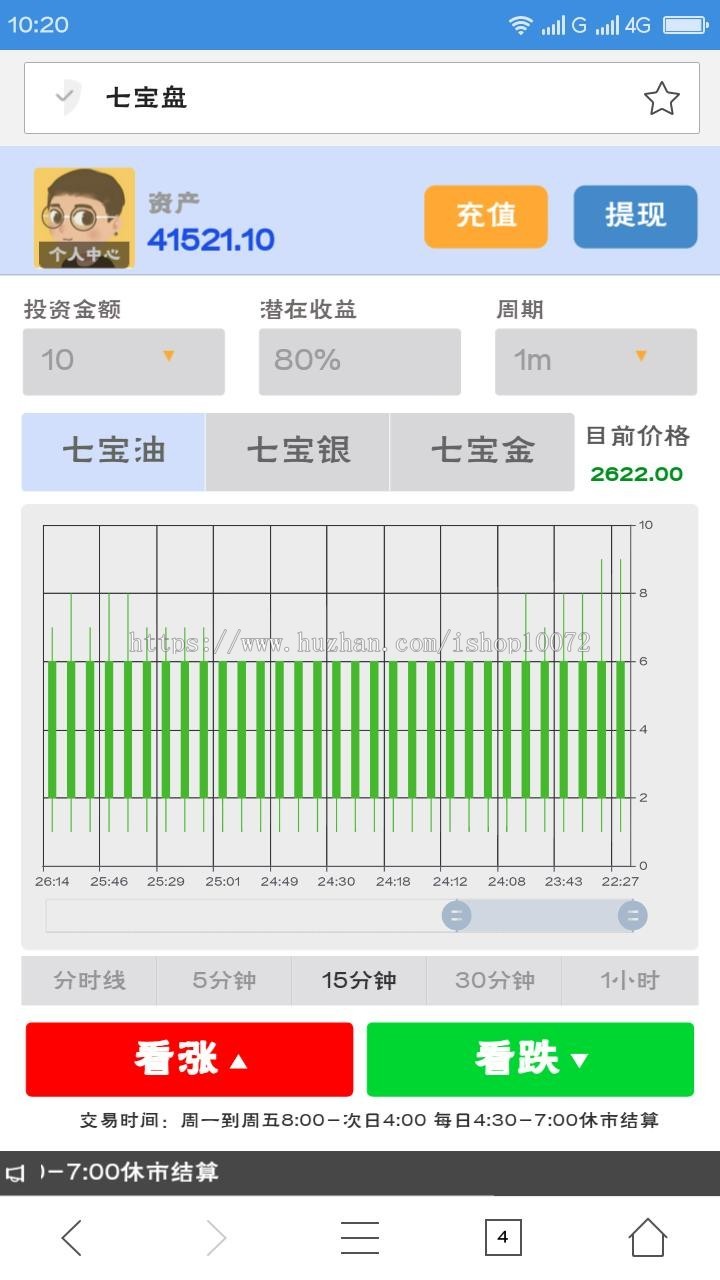Open the 周期 period dropdown

click(x=595, y=361)
